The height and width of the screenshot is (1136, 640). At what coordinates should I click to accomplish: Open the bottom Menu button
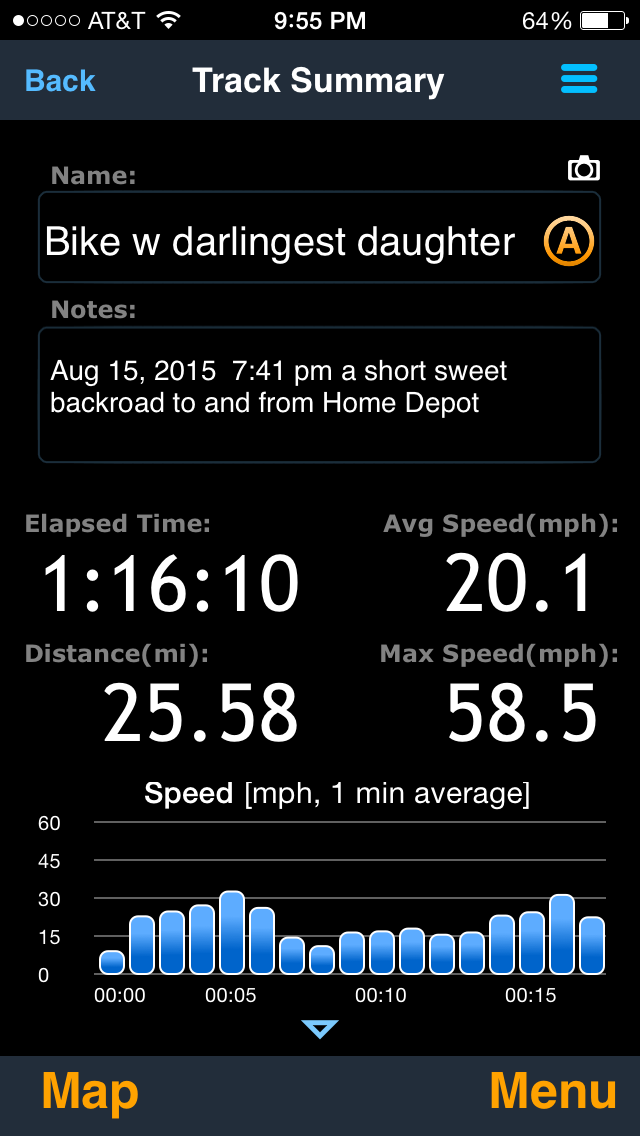click(x=553, y=1092)
